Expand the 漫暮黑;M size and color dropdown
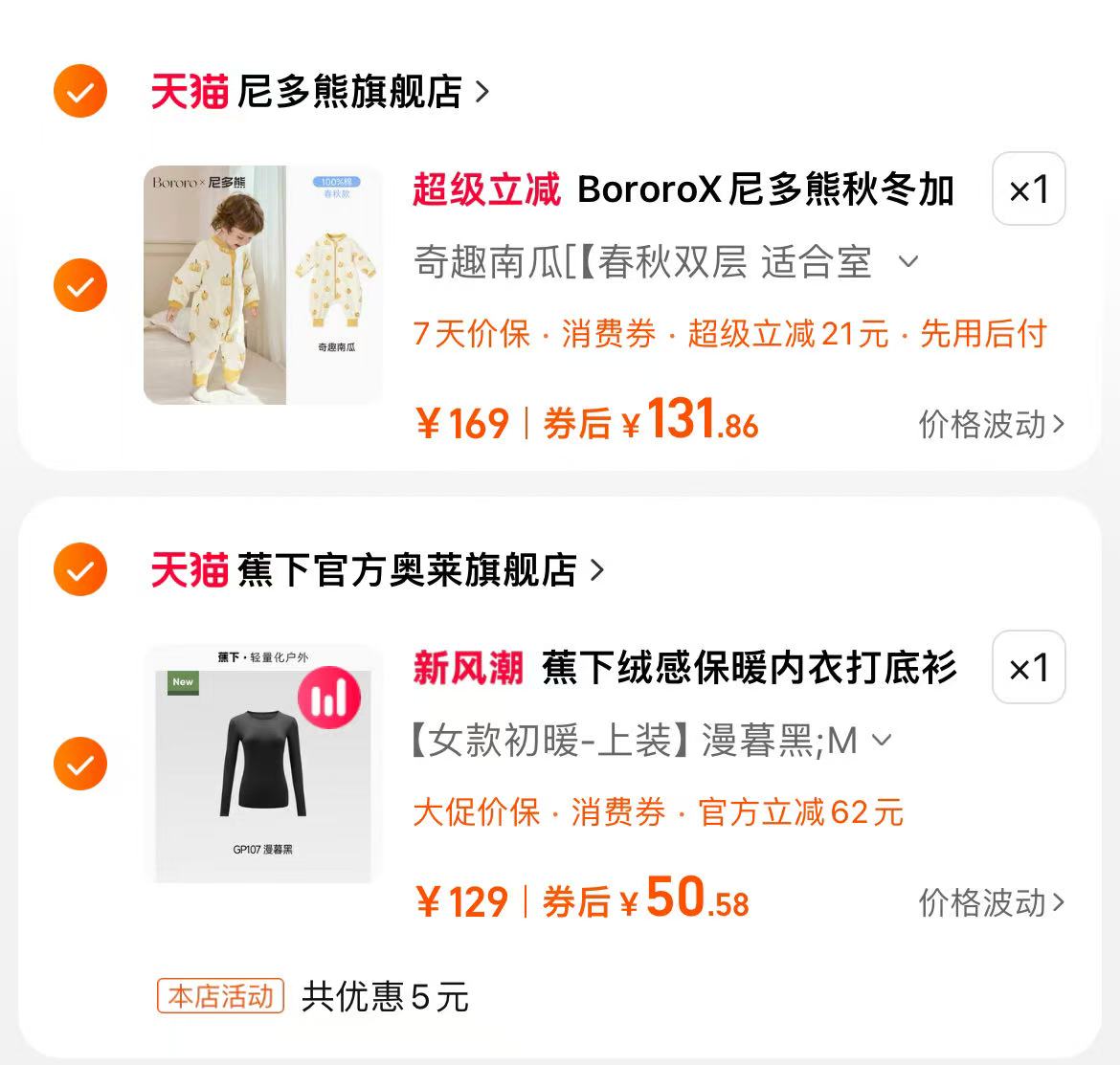Viewport: 1120px width, 1065px height. (x=883, y=740)
